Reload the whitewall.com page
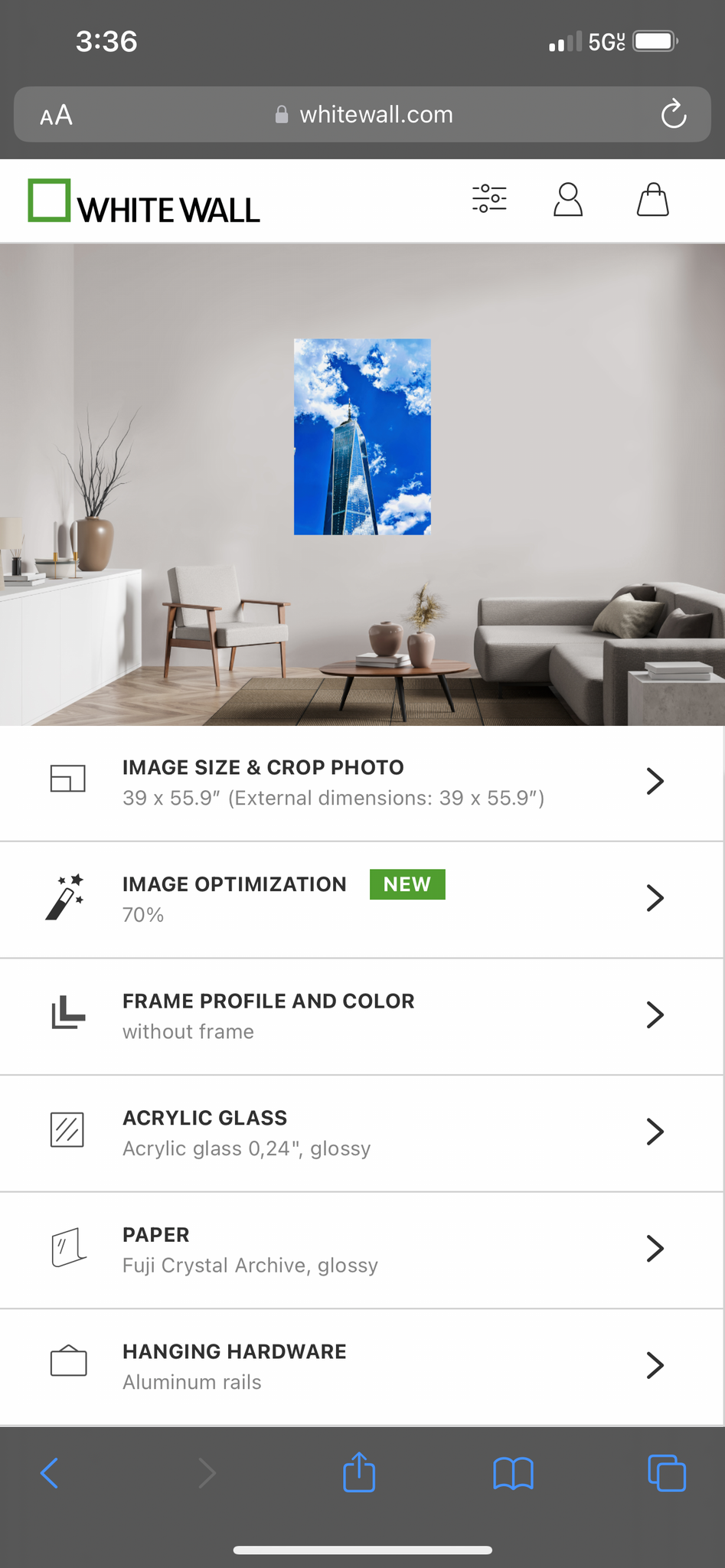725x1568 pixels. pyautogui.click(x=673, y=115)
